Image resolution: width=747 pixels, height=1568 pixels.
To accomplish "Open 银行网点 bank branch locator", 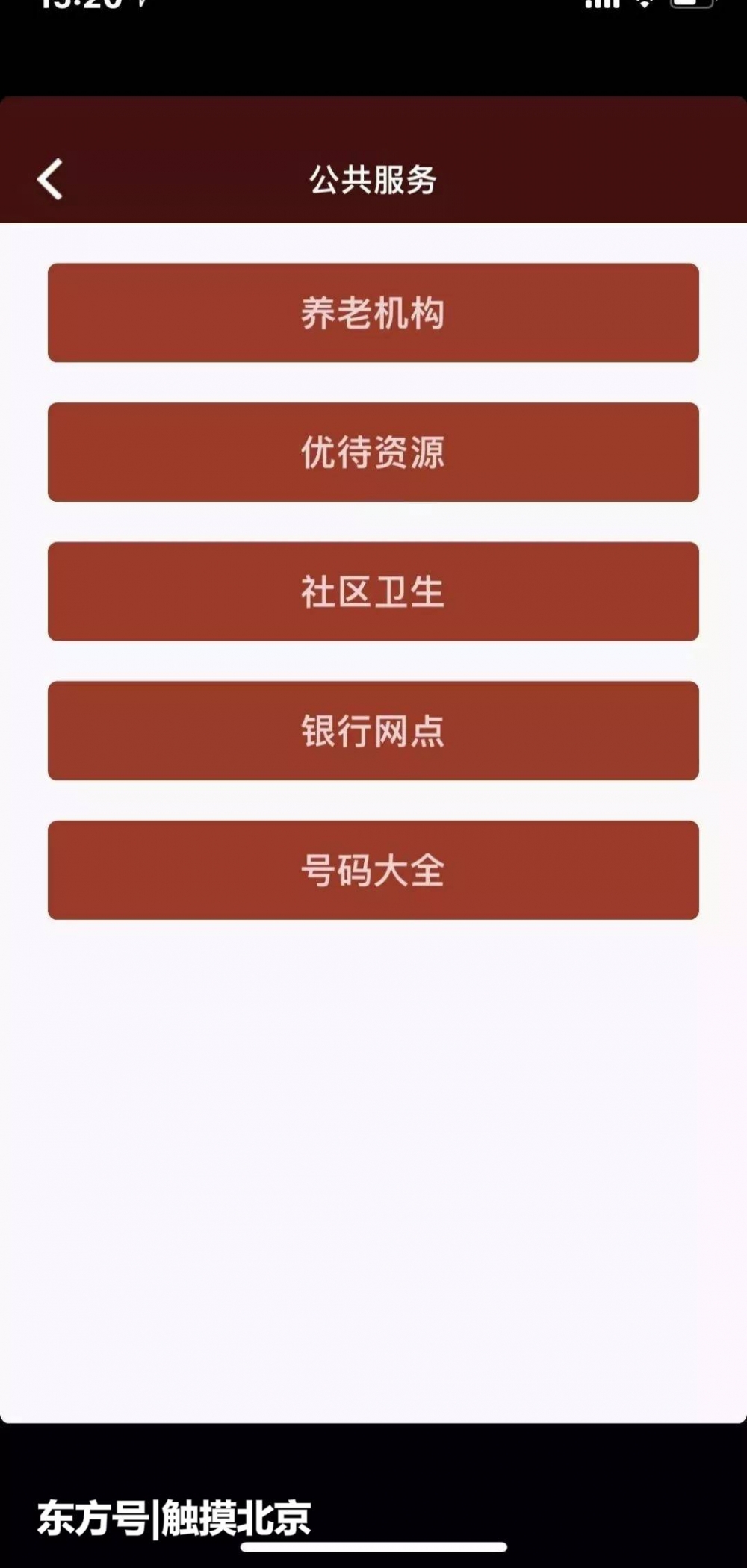I will tap(373, 730).
